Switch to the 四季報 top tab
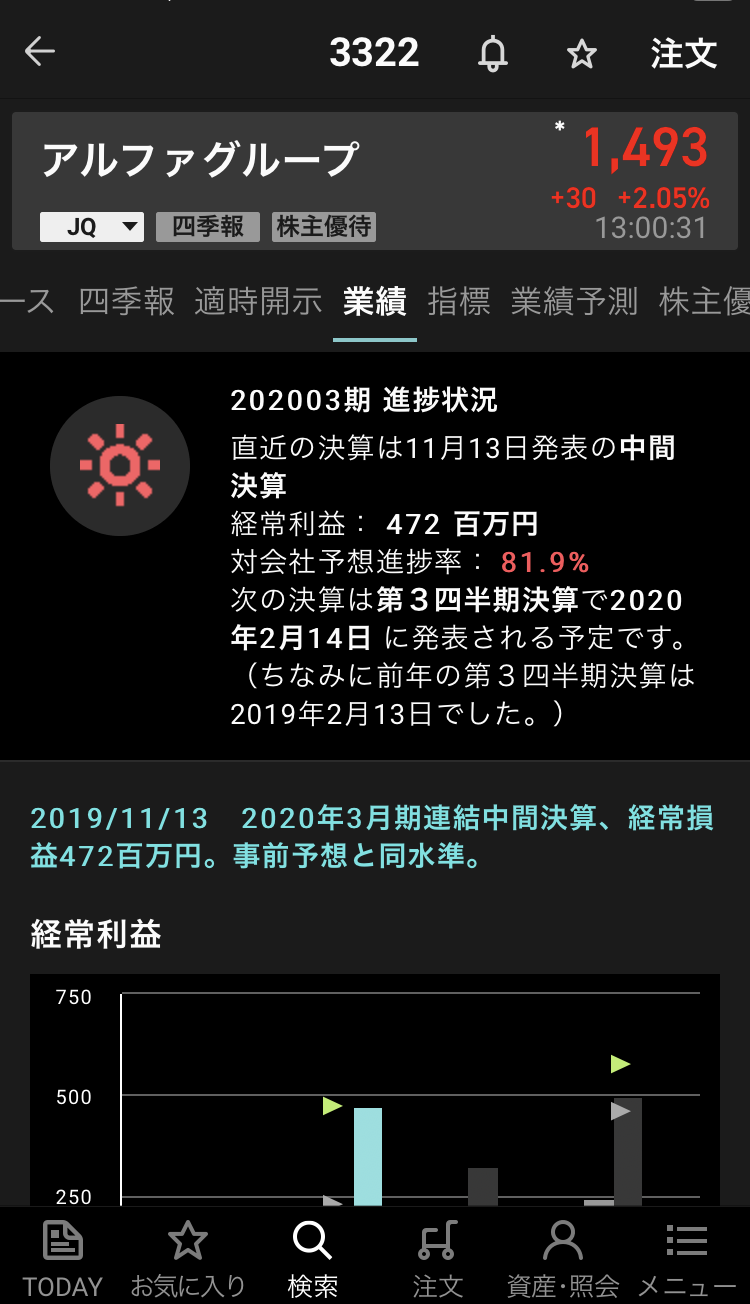 [x=127, y=301]
